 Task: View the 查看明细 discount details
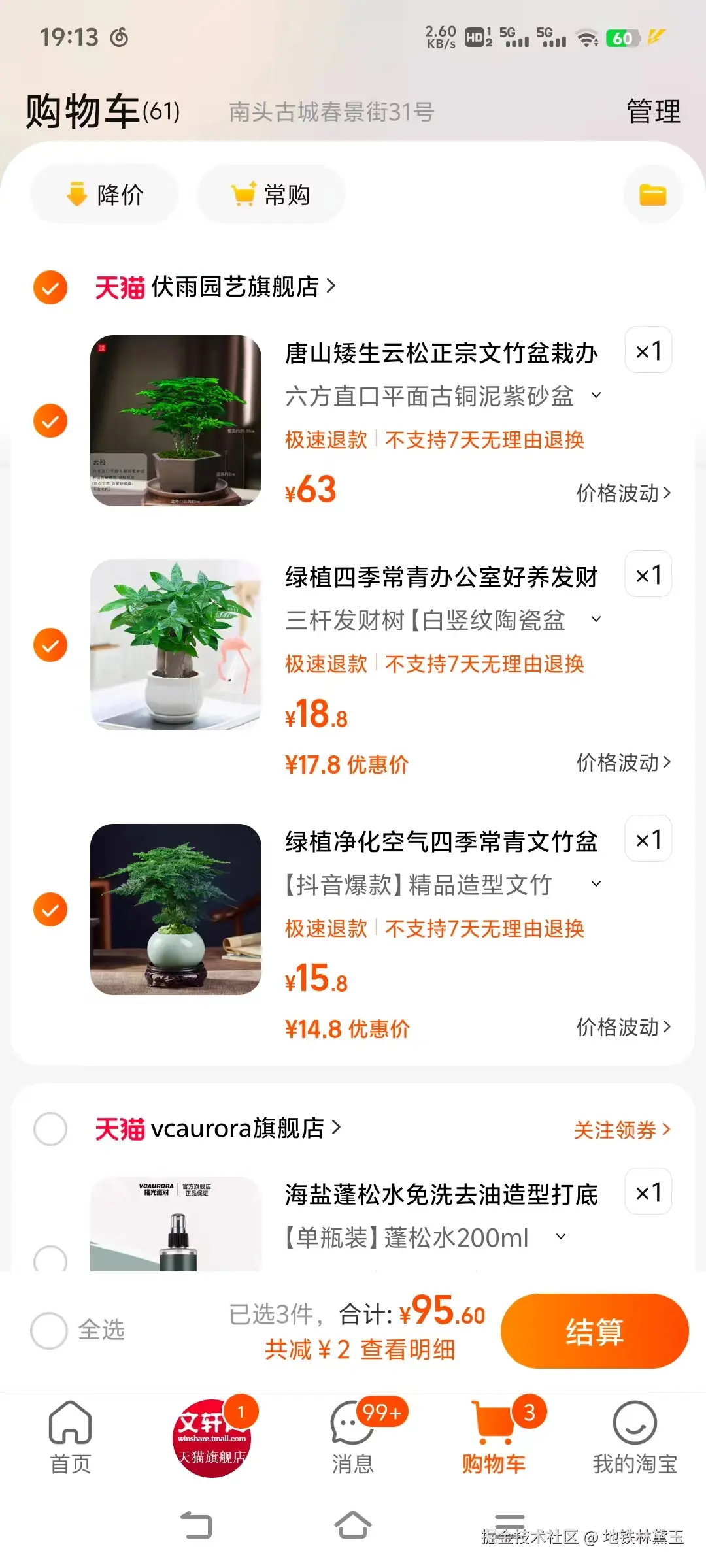pyautogui.click(x=407, y=1350)
